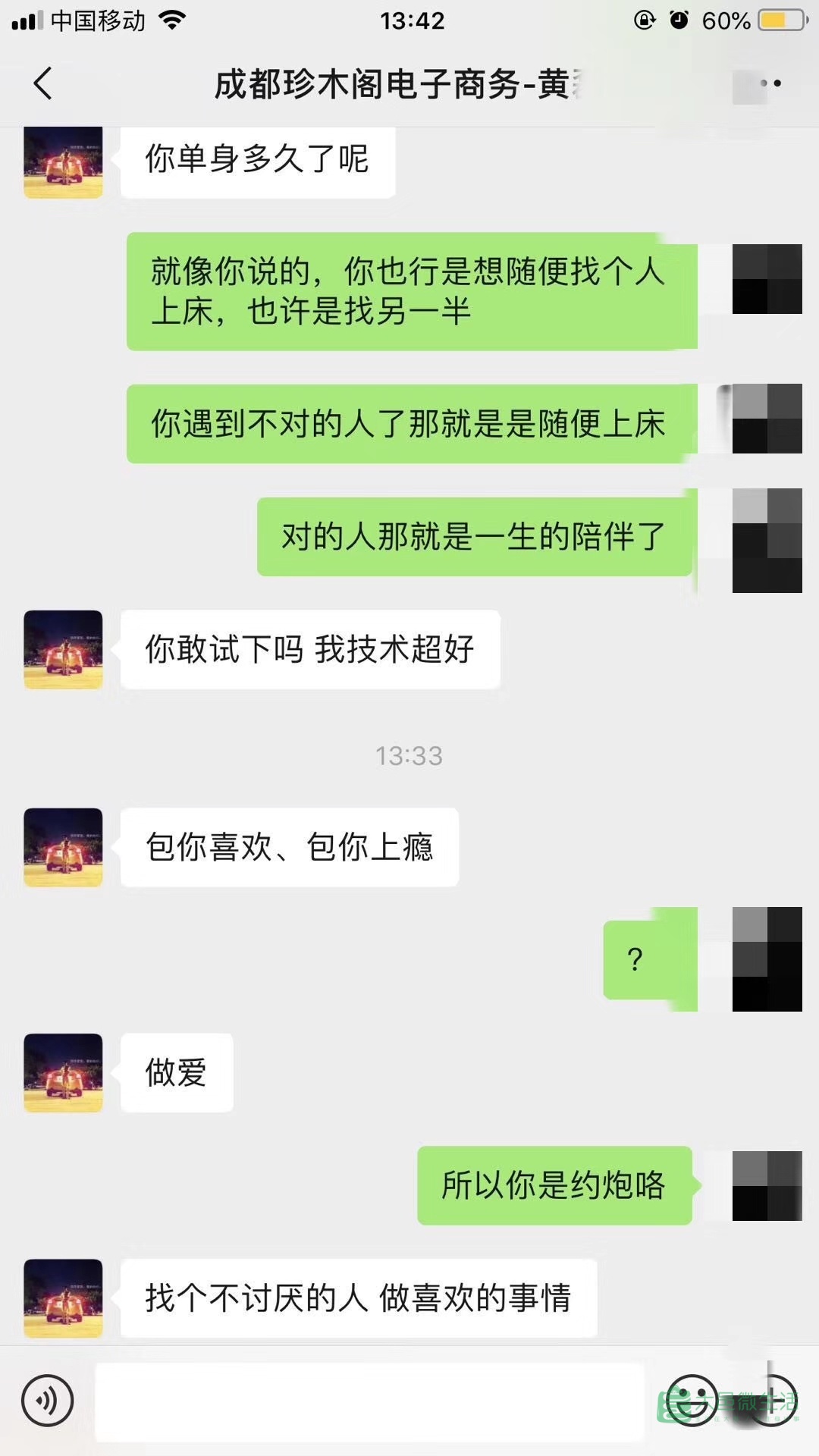Open contact avatar beside 你单身多久了呢
The width and height of the screenshot is (819, 1456).
63,162
